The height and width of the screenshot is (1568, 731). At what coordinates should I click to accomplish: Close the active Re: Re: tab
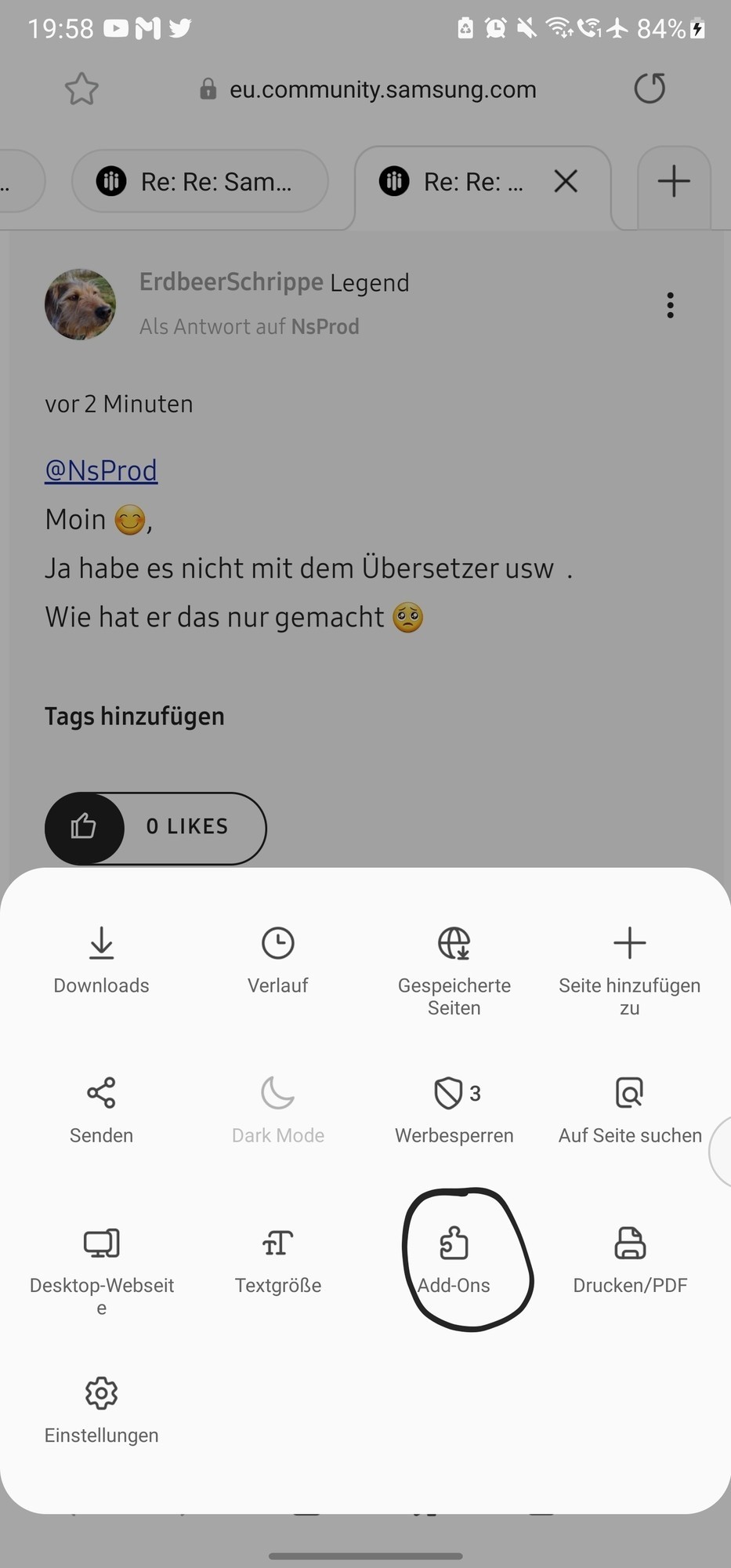566,182
